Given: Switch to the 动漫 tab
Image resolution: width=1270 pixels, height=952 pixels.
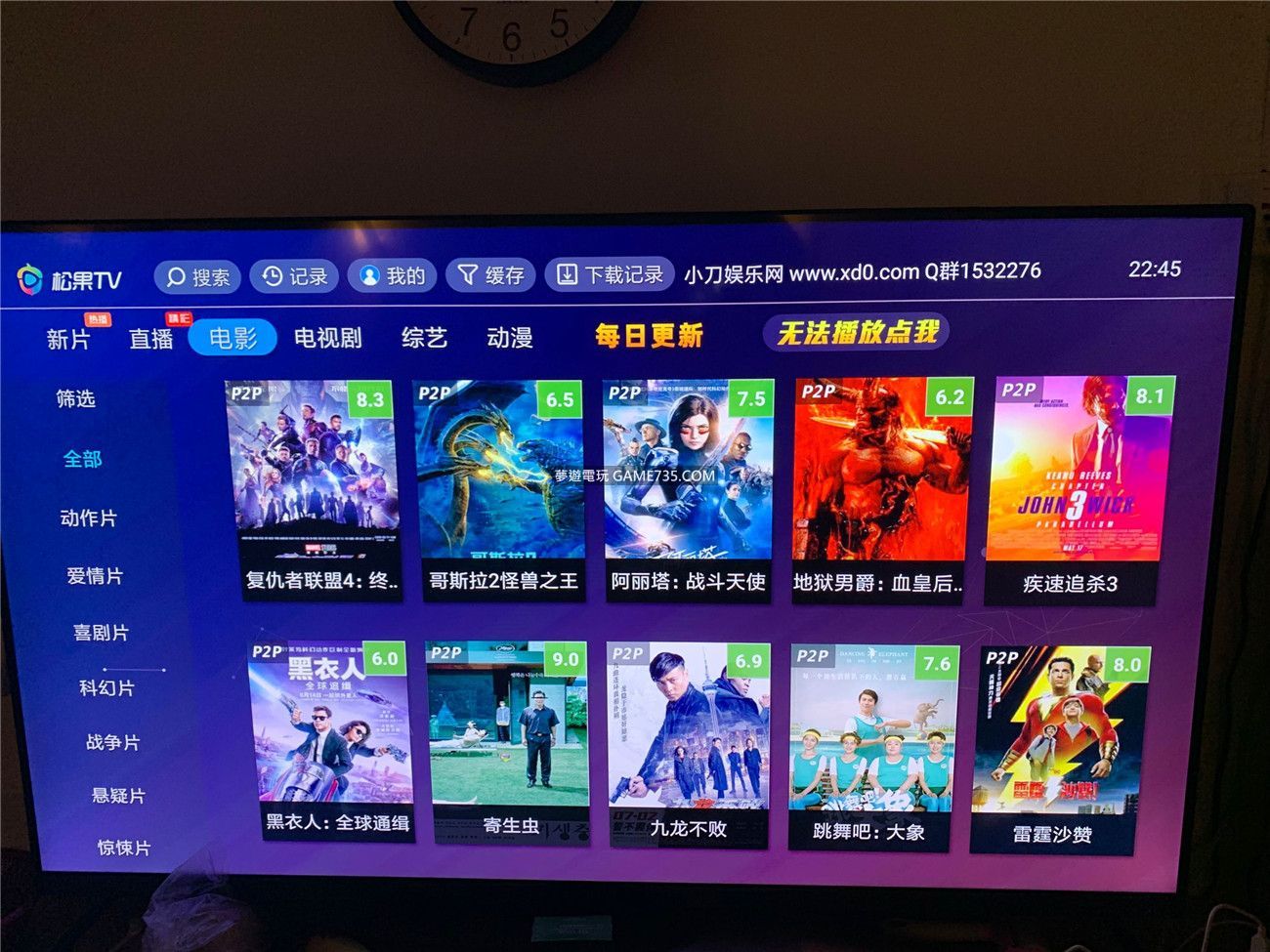Looking at the screenshot, I should (x=509, y=338).
